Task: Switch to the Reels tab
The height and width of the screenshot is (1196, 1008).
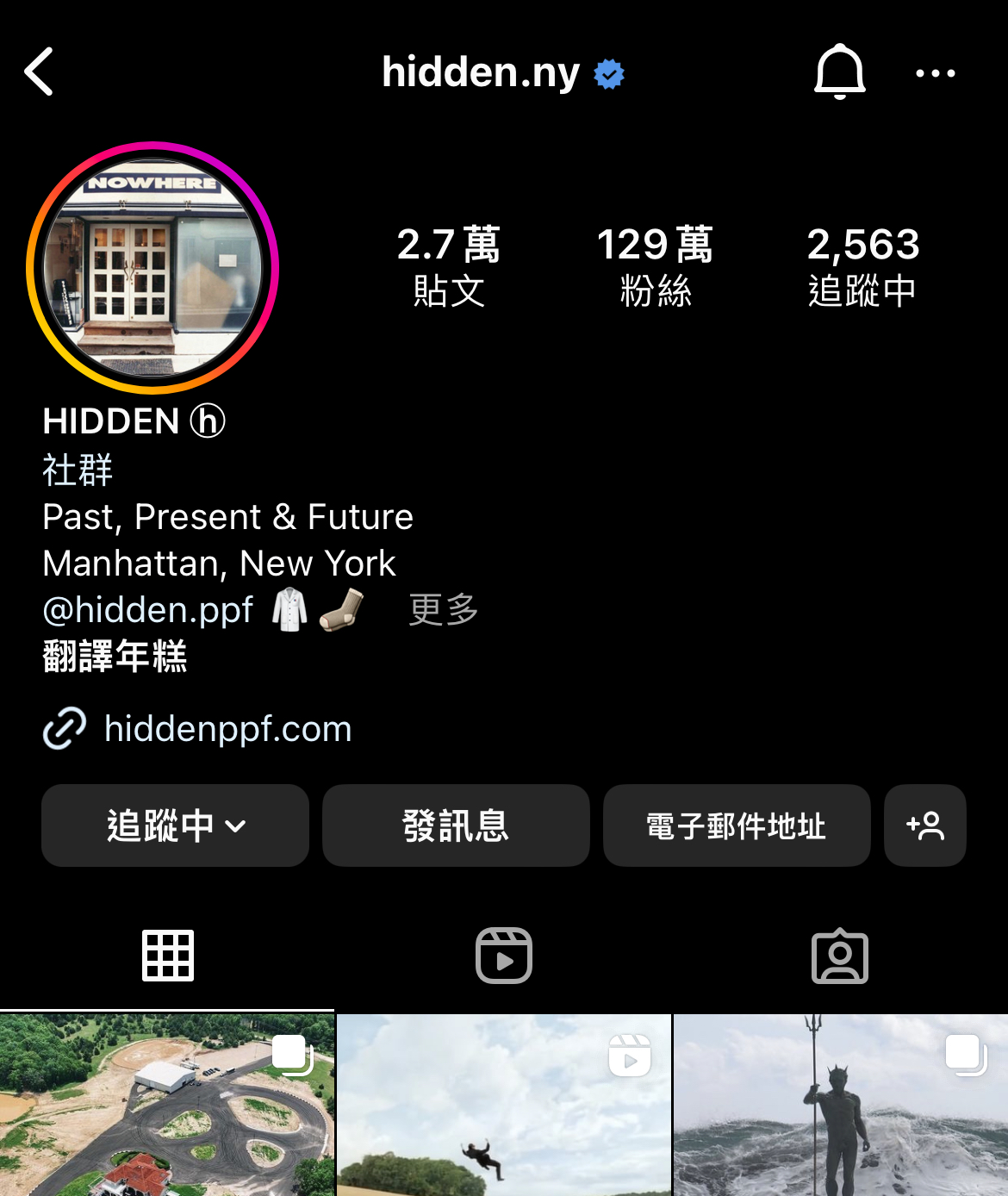Action: tap(504, 956)
